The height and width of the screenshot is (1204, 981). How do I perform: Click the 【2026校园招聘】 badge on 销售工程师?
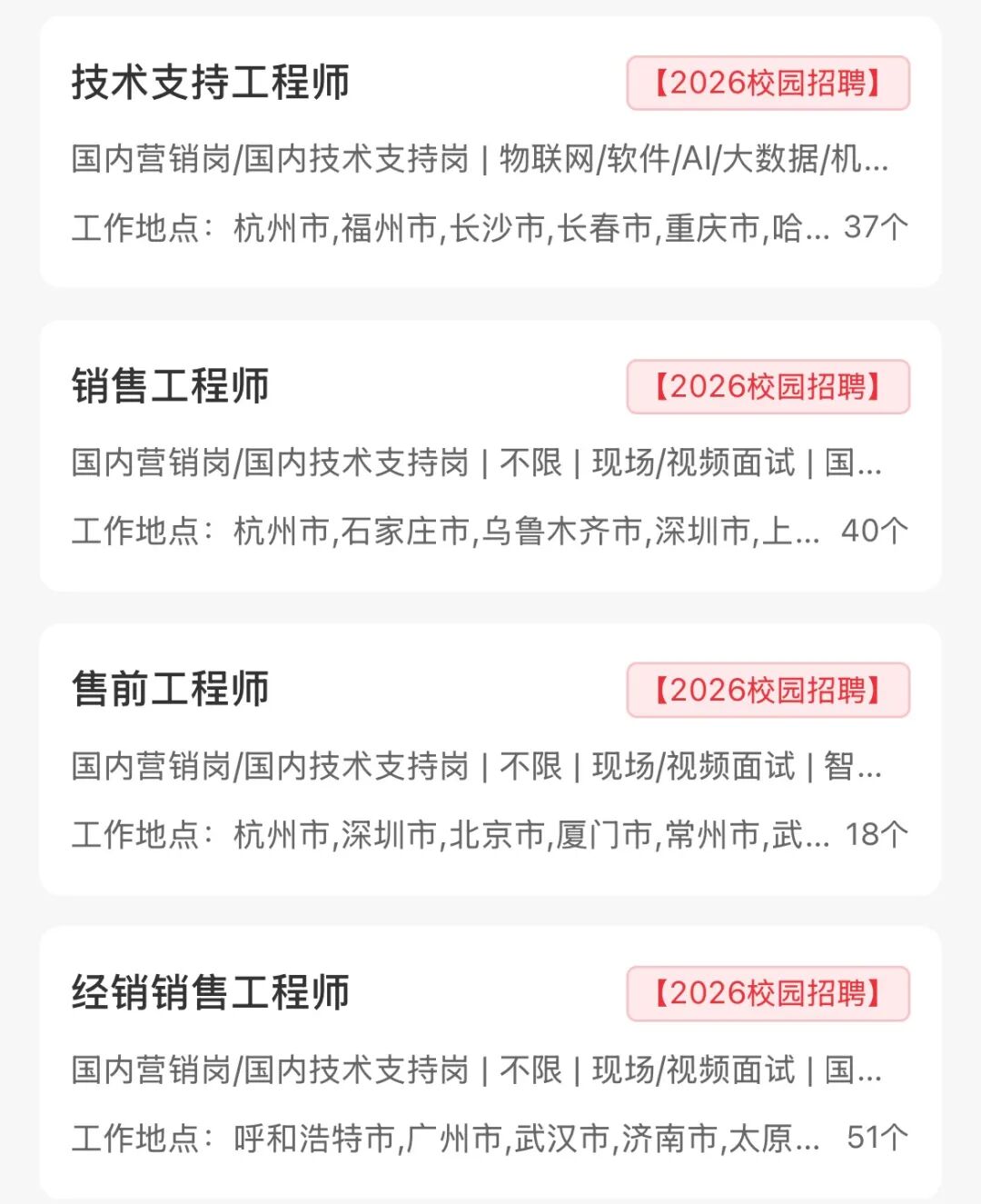[x=770, y=385]
